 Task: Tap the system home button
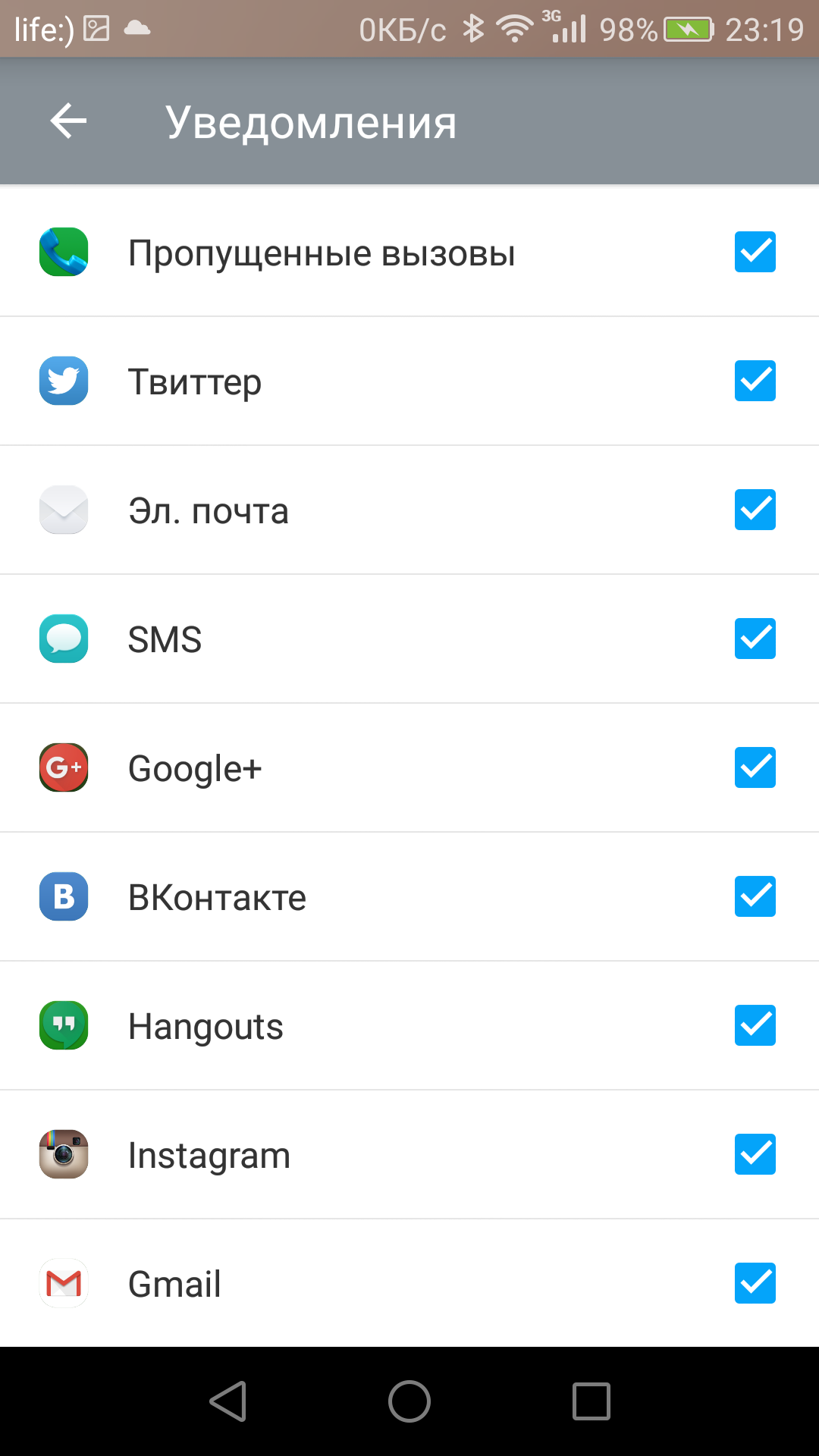(x=409, y=1401)
